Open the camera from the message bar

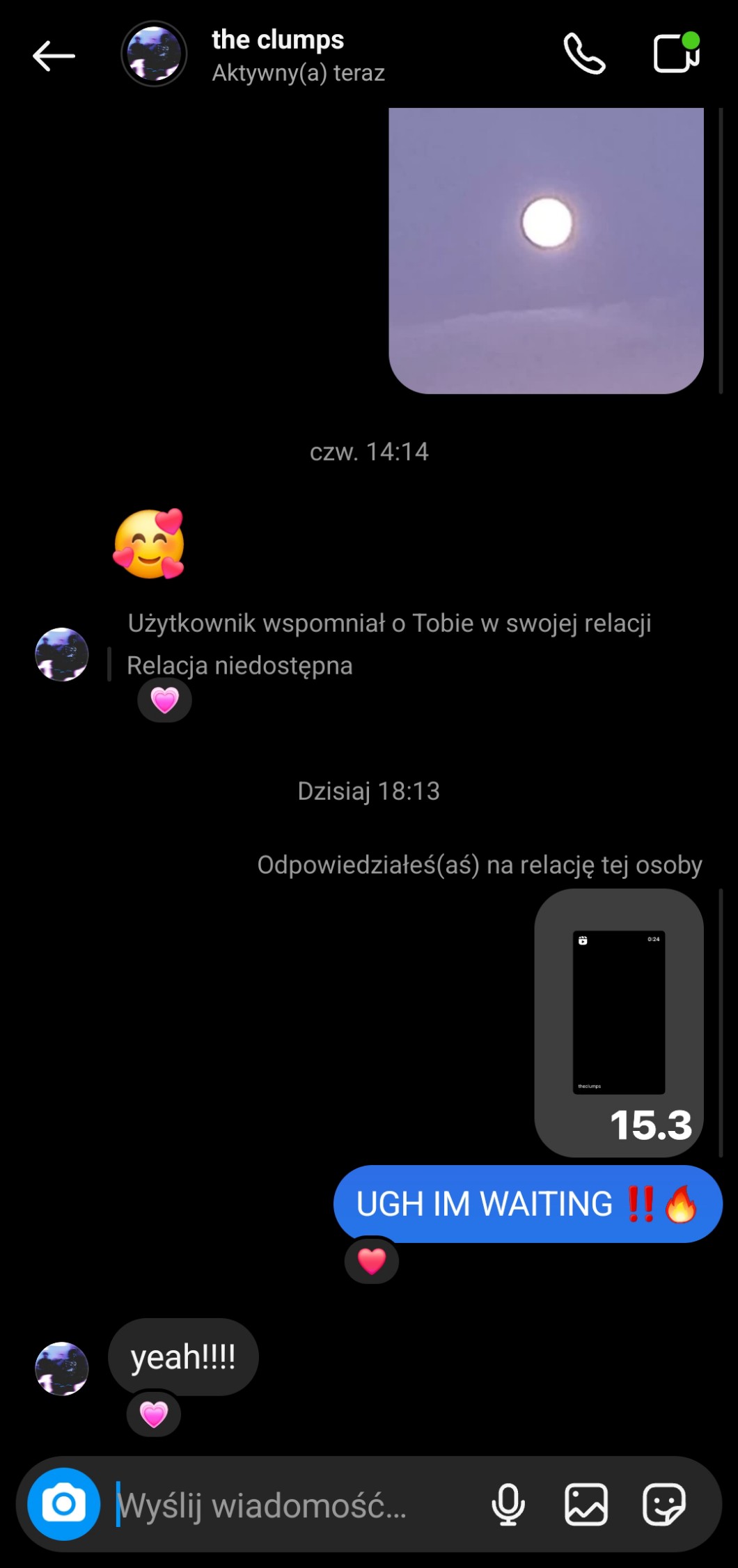click(x=63, y=1504)
